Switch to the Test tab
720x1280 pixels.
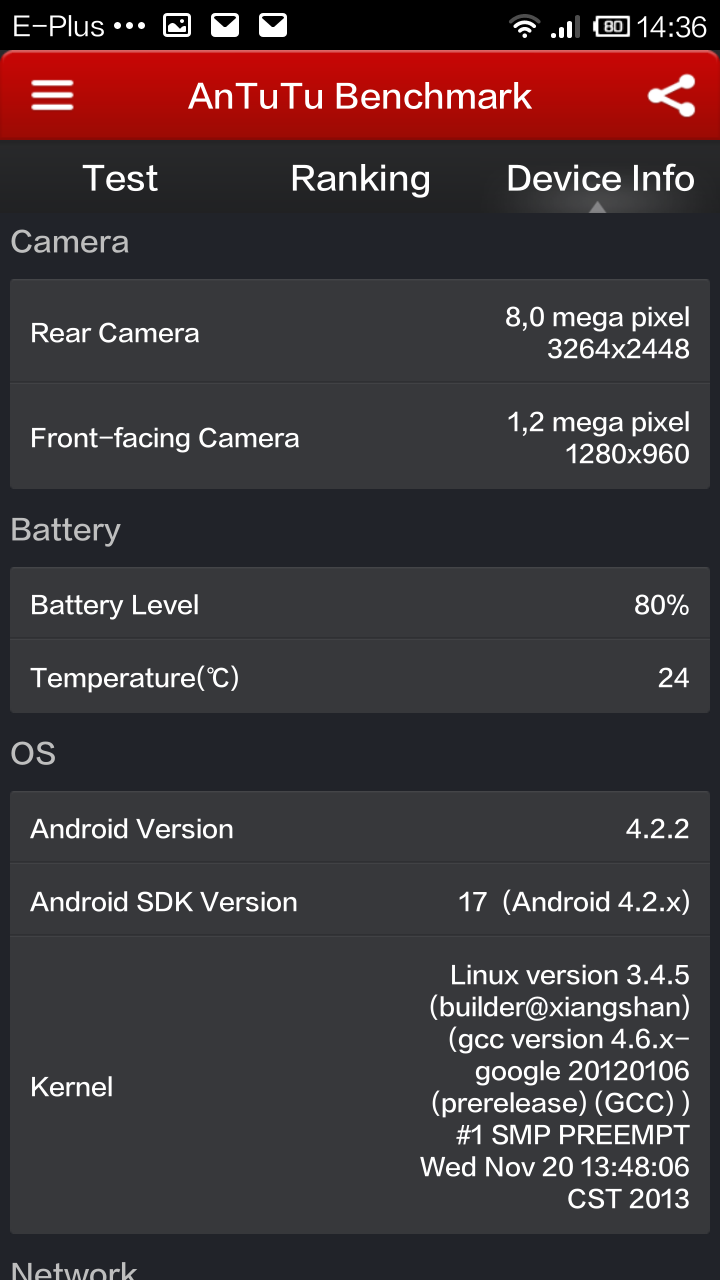120,178
